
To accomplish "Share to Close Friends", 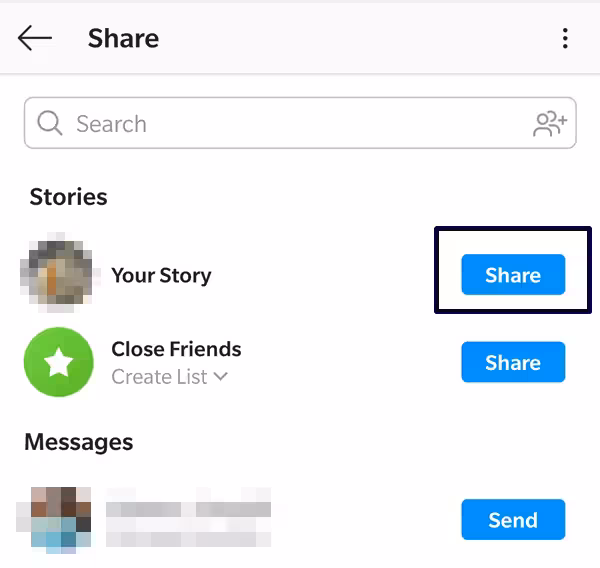I will click(x=513, y=362).
